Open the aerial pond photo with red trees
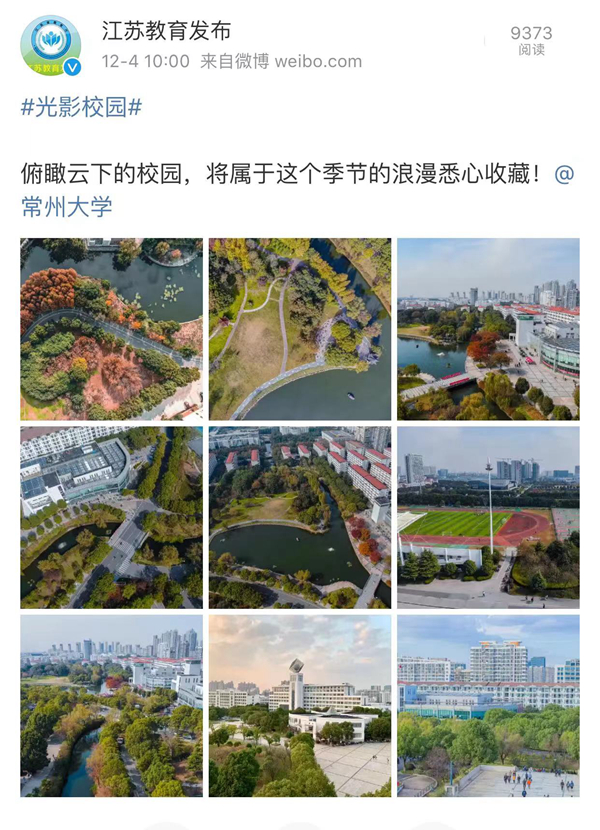Viewport: 600px width, 830px height. pos(111,329)
